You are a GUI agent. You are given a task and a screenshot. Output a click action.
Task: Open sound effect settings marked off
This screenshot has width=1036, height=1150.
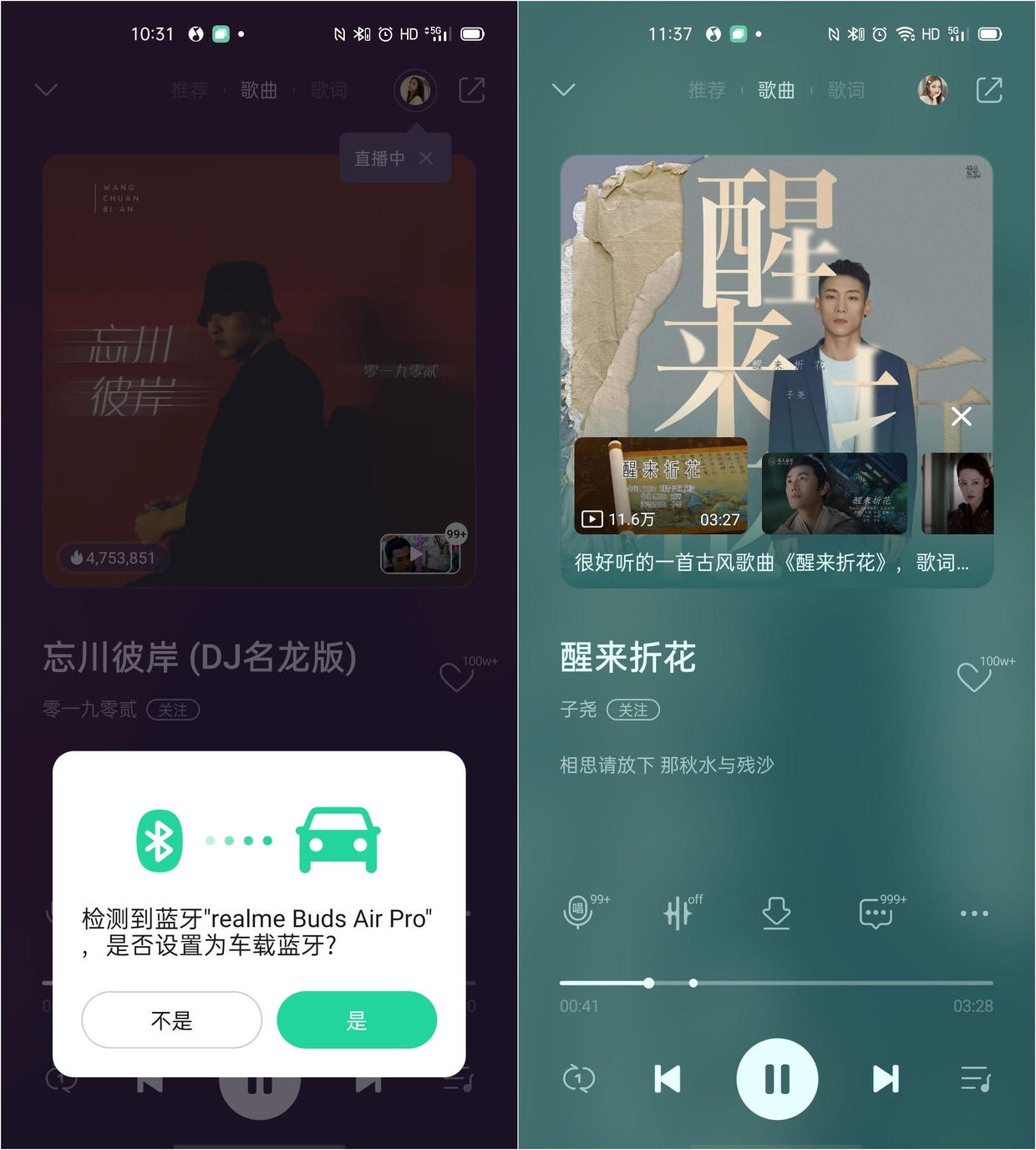coord(678,913)
